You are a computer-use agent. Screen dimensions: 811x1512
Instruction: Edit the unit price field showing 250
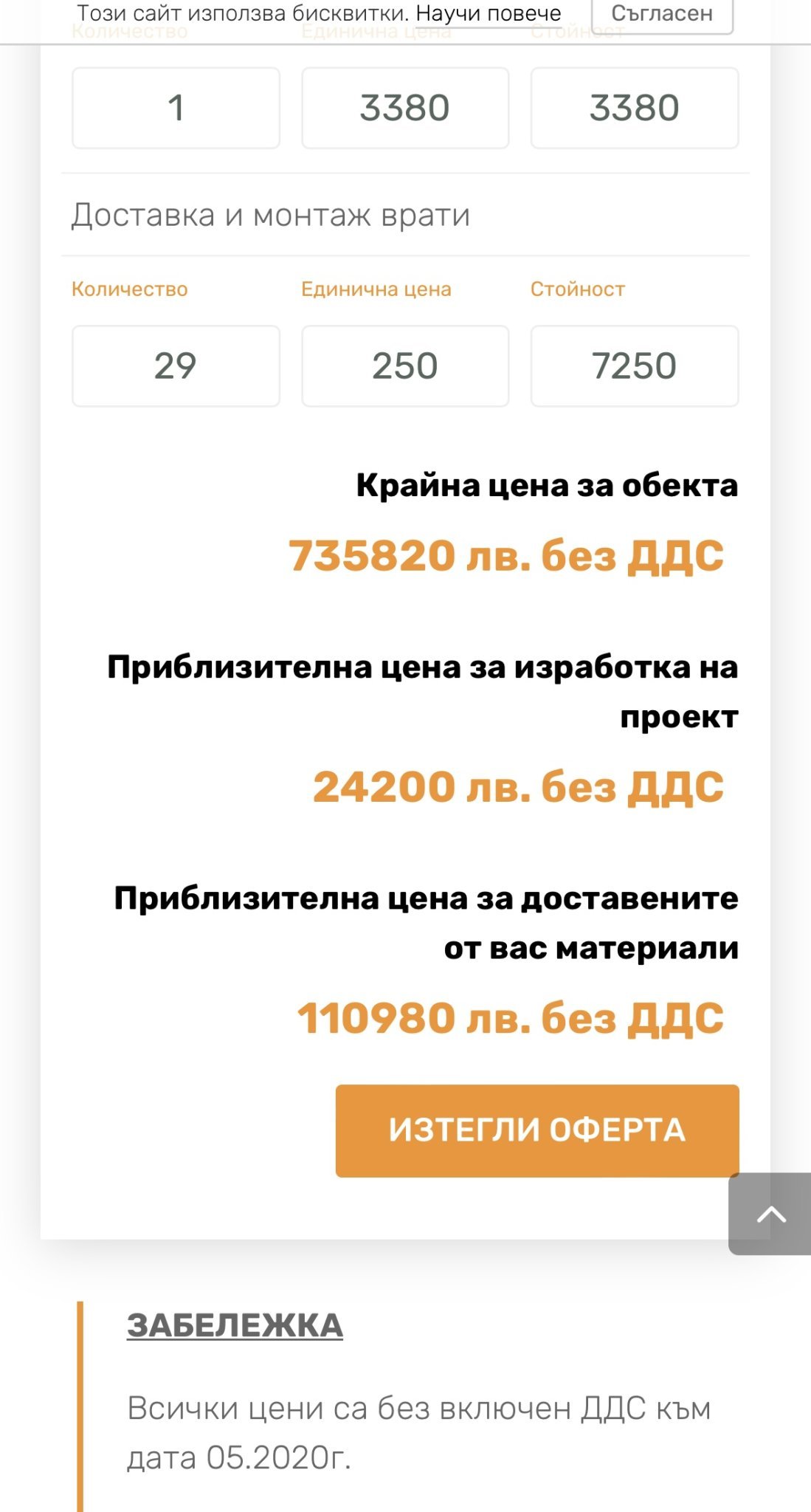pyautogui.click(x=405, y=366)
